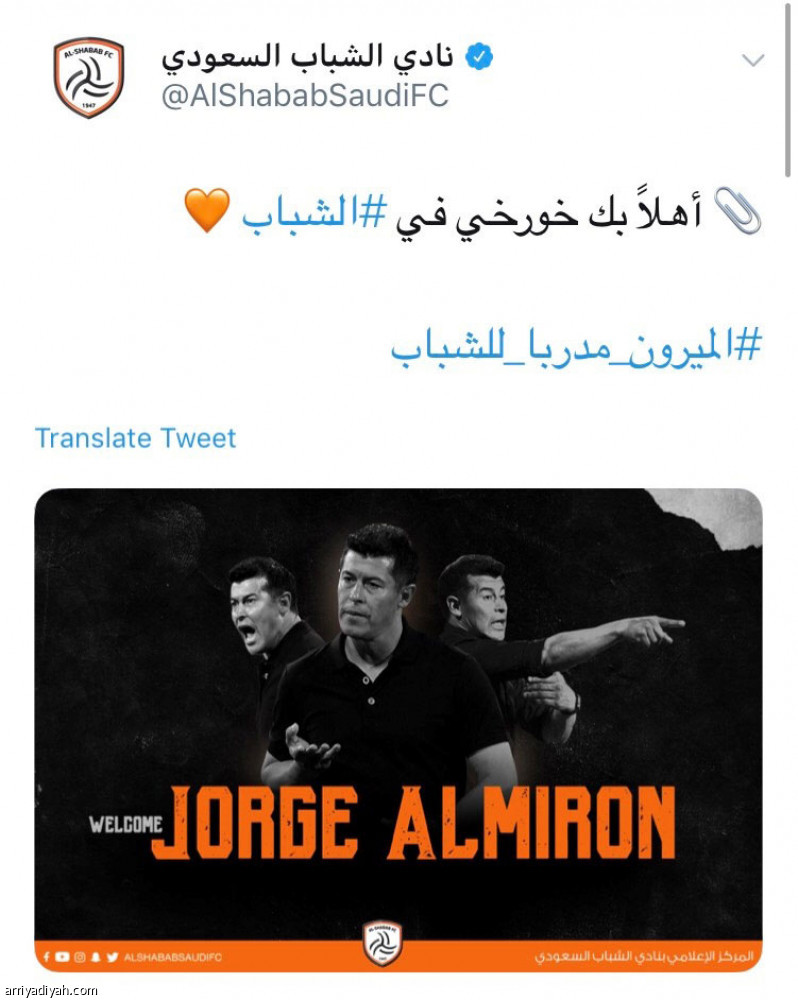Open the tweet options chevron menu

pyautogui.click(x=752, y=61)
